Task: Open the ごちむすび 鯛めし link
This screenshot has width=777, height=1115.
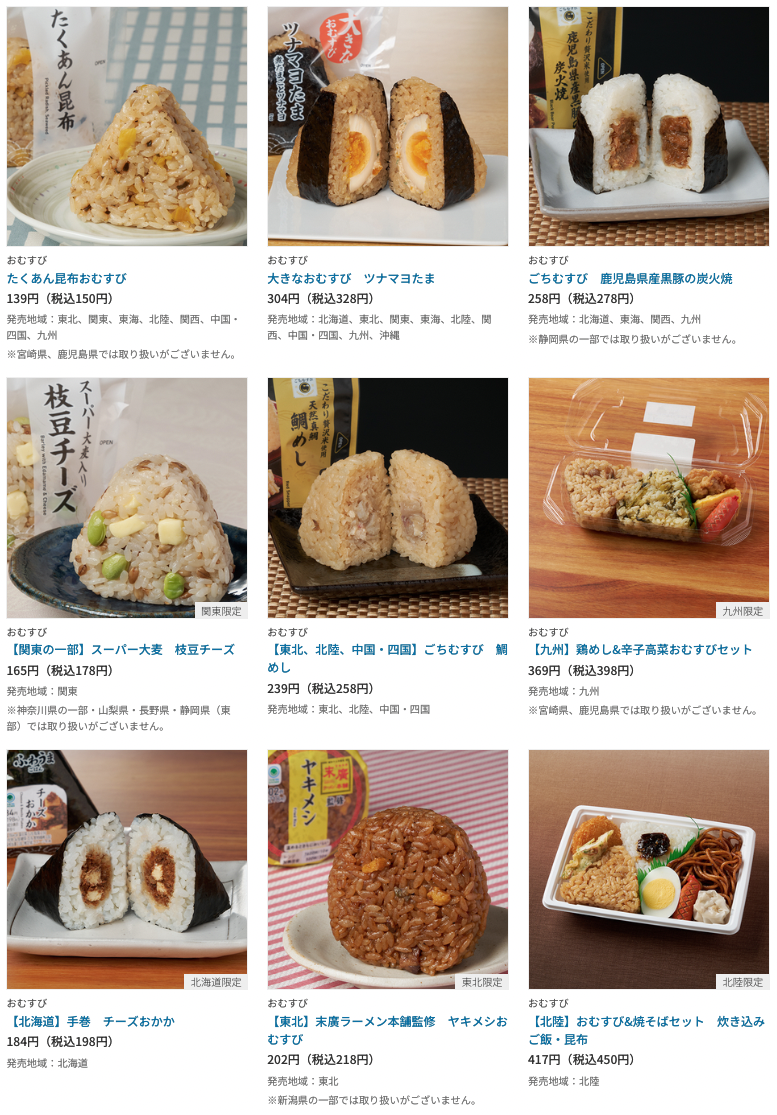Action: click(387, 658)
